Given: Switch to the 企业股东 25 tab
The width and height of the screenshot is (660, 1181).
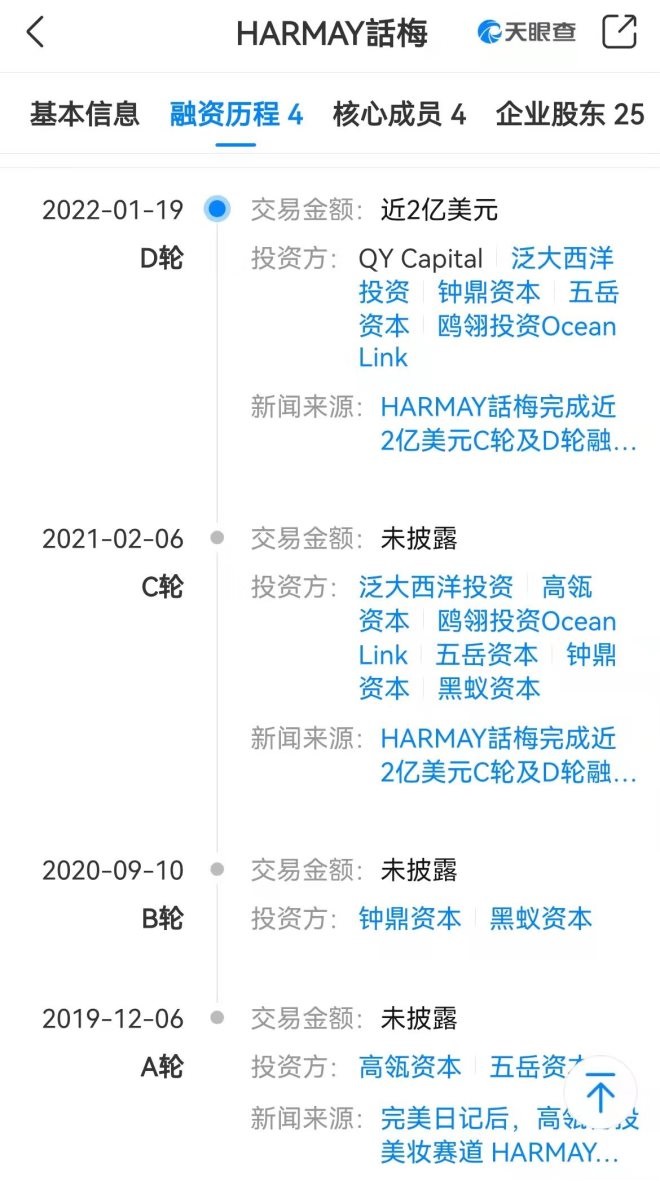Looking at the screenshot, I should click(x=570, y=114).
